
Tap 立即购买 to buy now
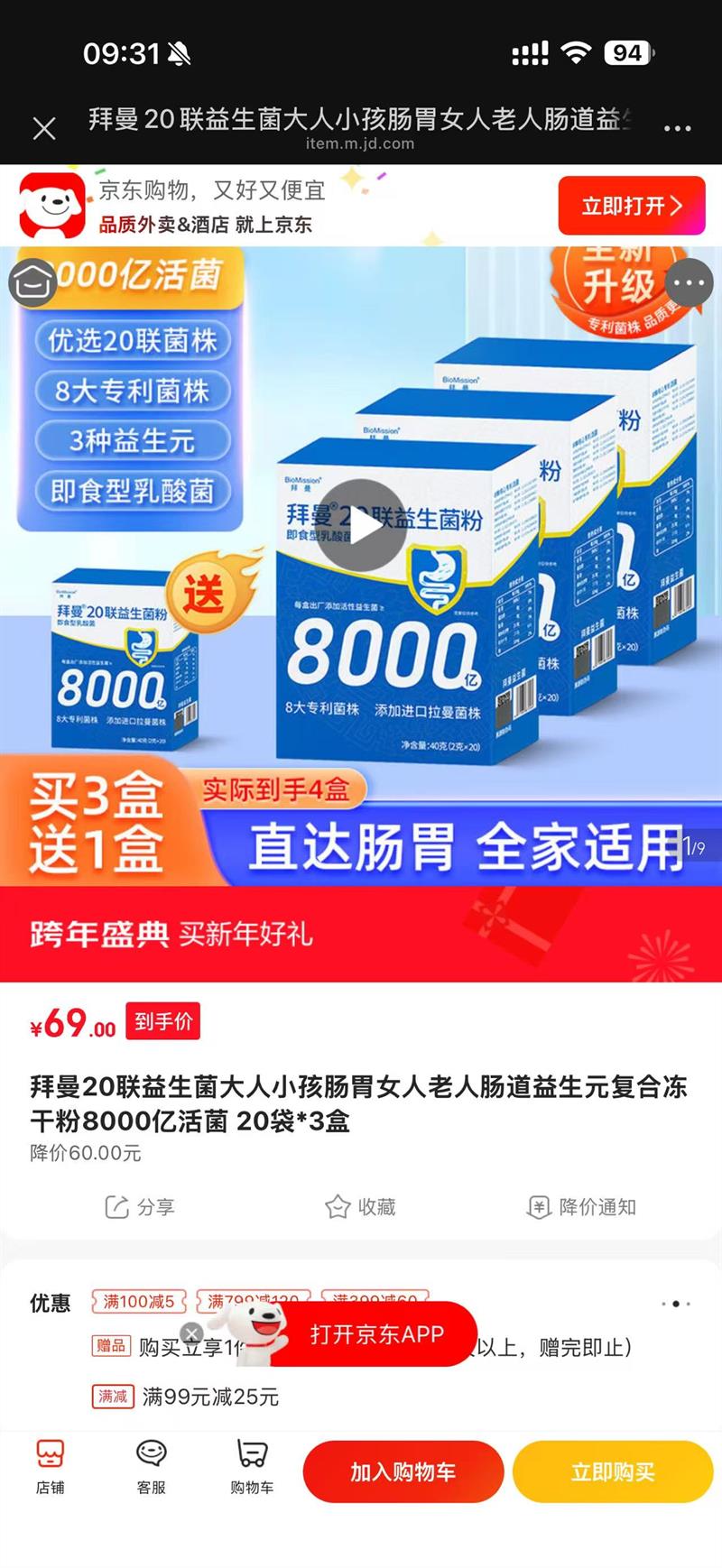(612, 1470)
